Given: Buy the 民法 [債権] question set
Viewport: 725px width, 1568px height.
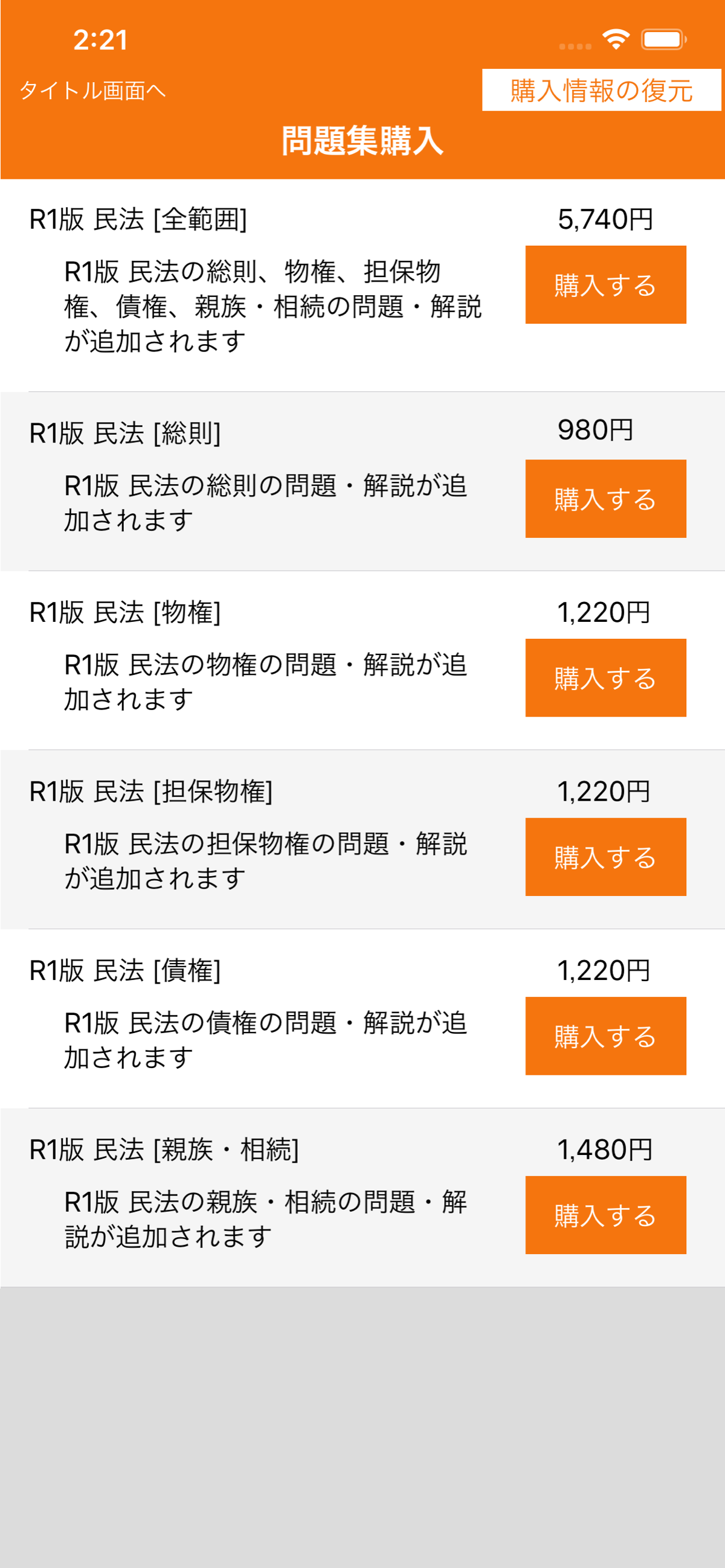Looking at the screenshot, I should point(605,1036).
